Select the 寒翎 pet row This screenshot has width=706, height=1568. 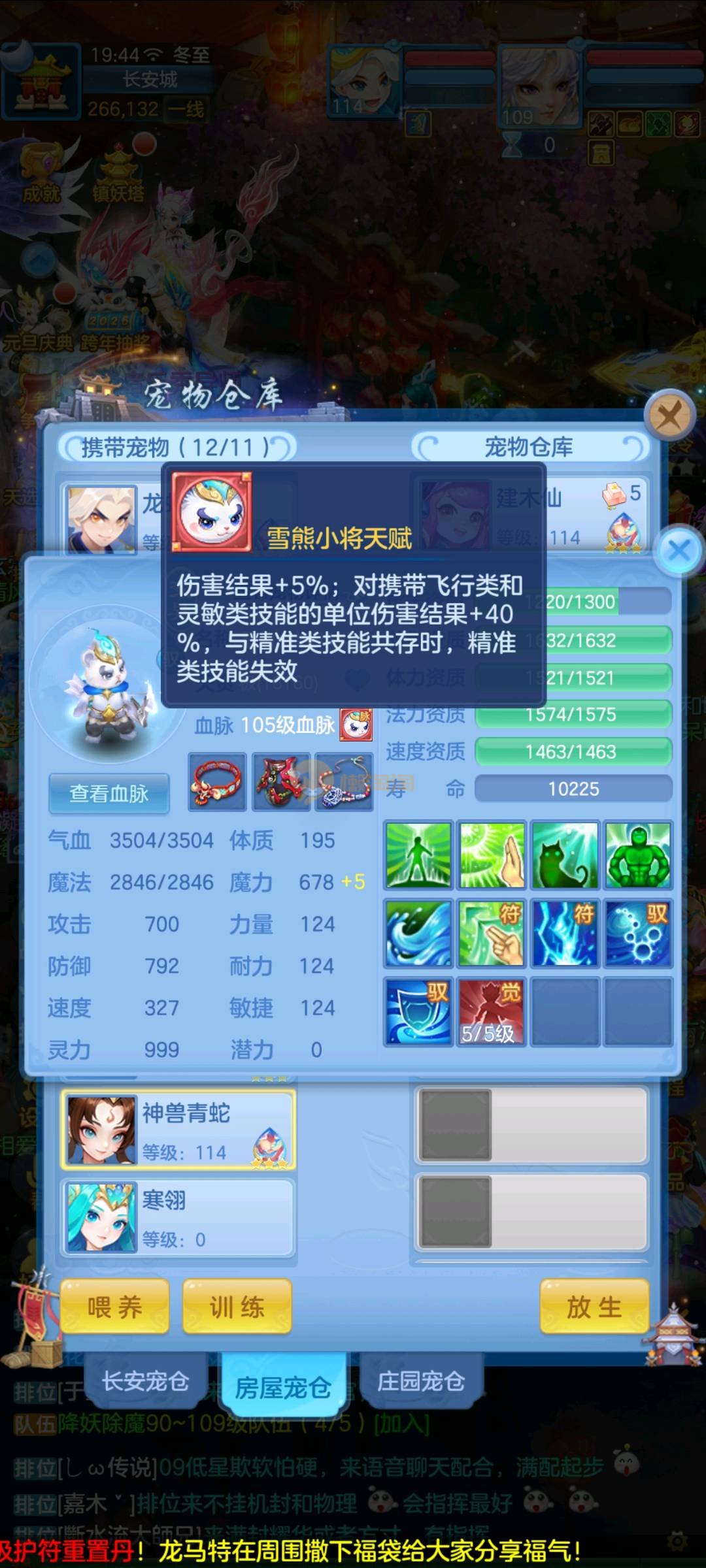click(178, 1218)
